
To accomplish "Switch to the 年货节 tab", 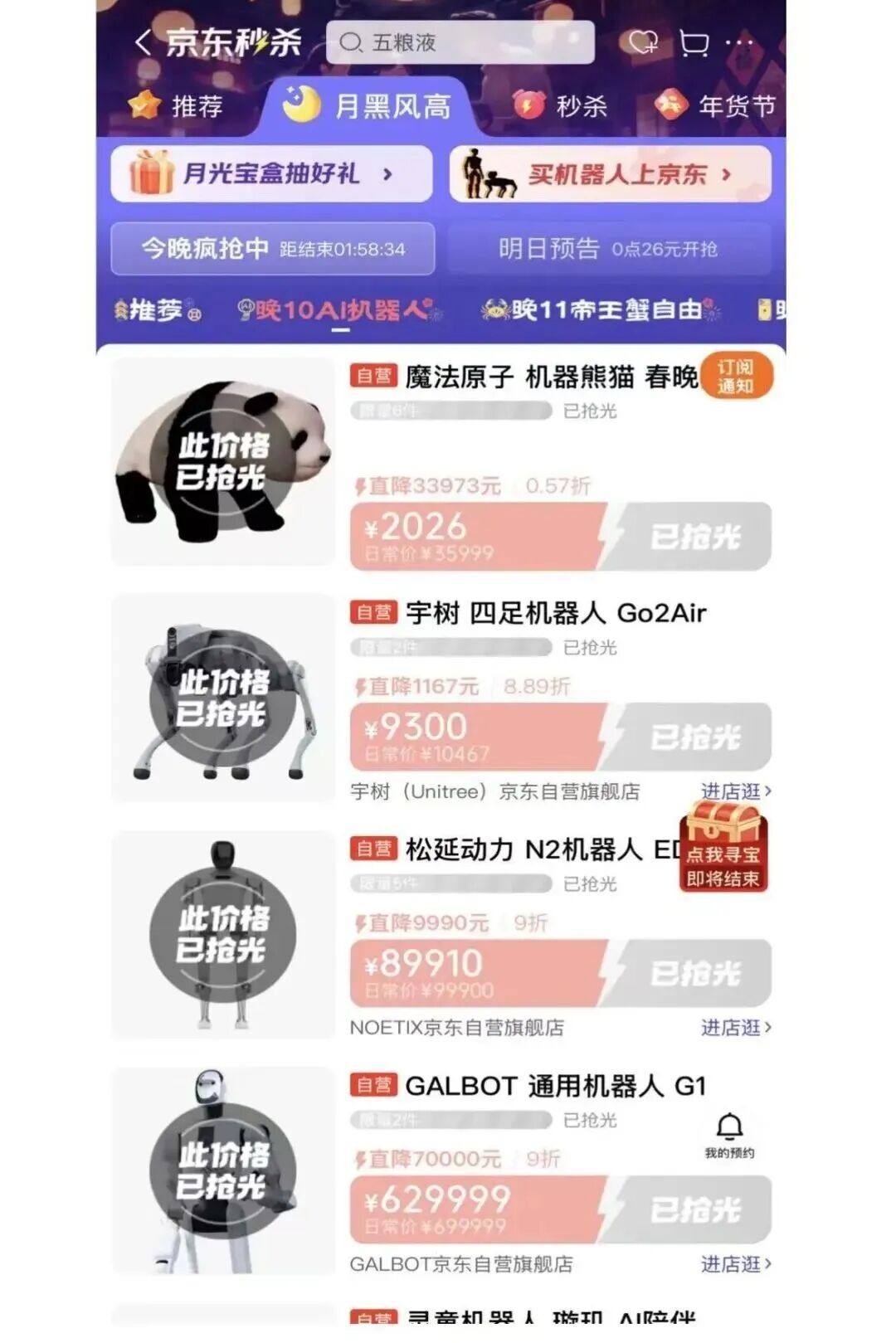I will pos(737,105).
